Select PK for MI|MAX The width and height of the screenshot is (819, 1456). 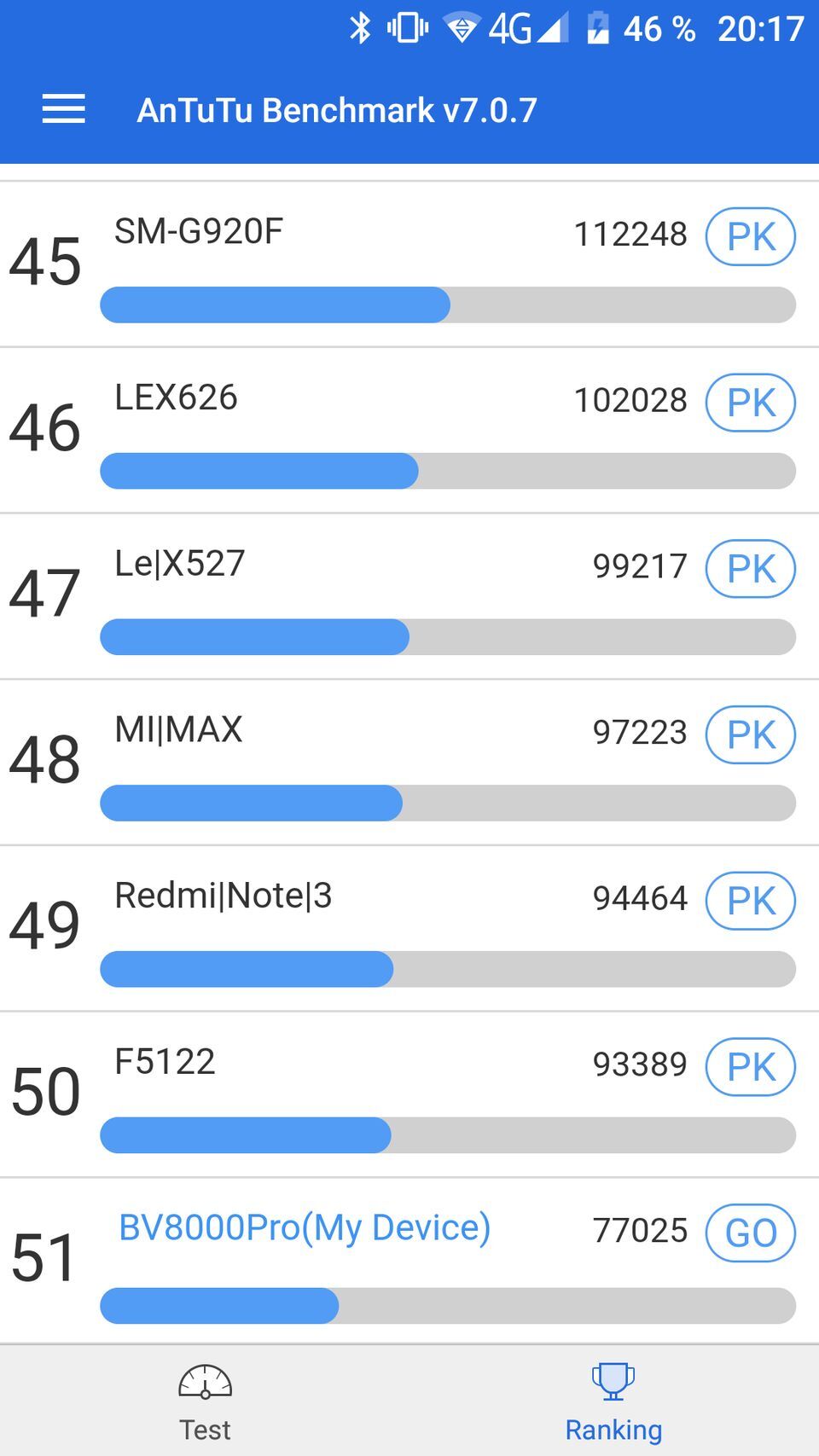tap(750, 734)
